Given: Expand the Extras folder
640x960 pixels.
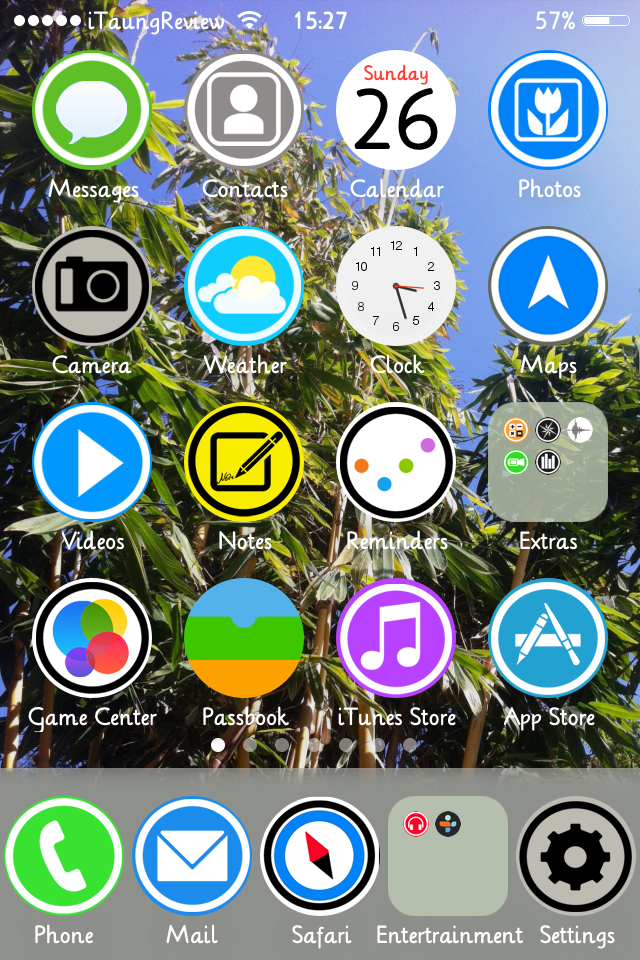Looking at the screenshot, I should pos(548,462).
